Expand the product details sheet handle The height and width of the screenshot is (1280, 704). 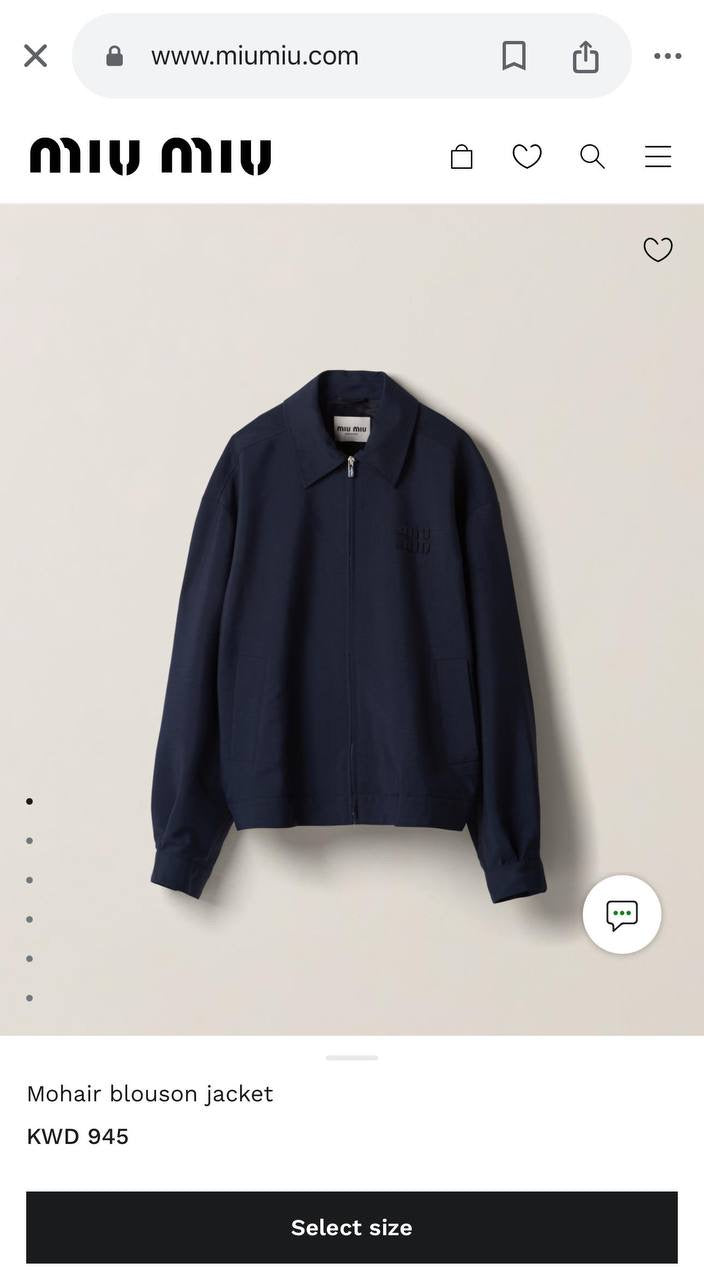352,1057
